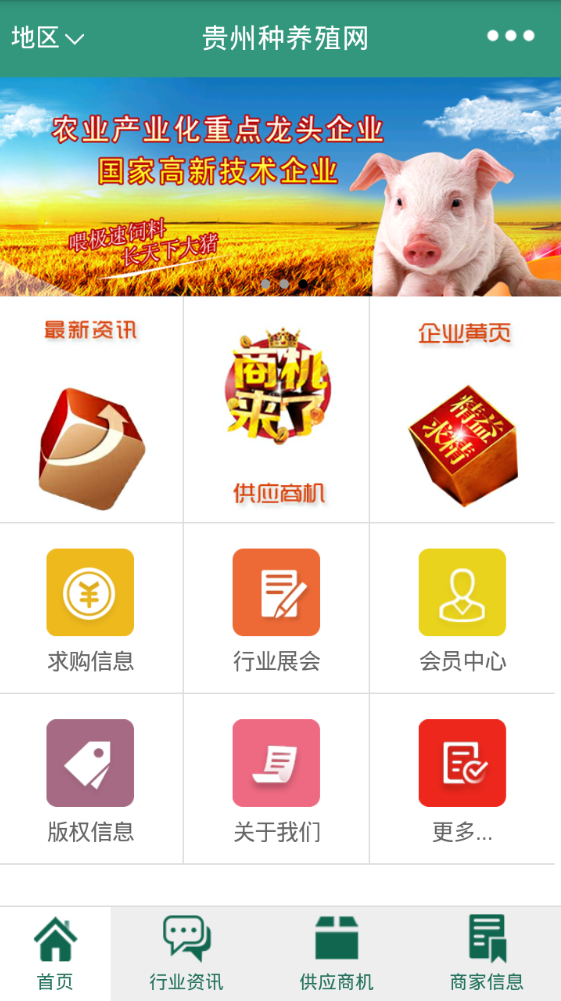View 版权信息
Screen dimensions: 561x1001
click(91, 779)
